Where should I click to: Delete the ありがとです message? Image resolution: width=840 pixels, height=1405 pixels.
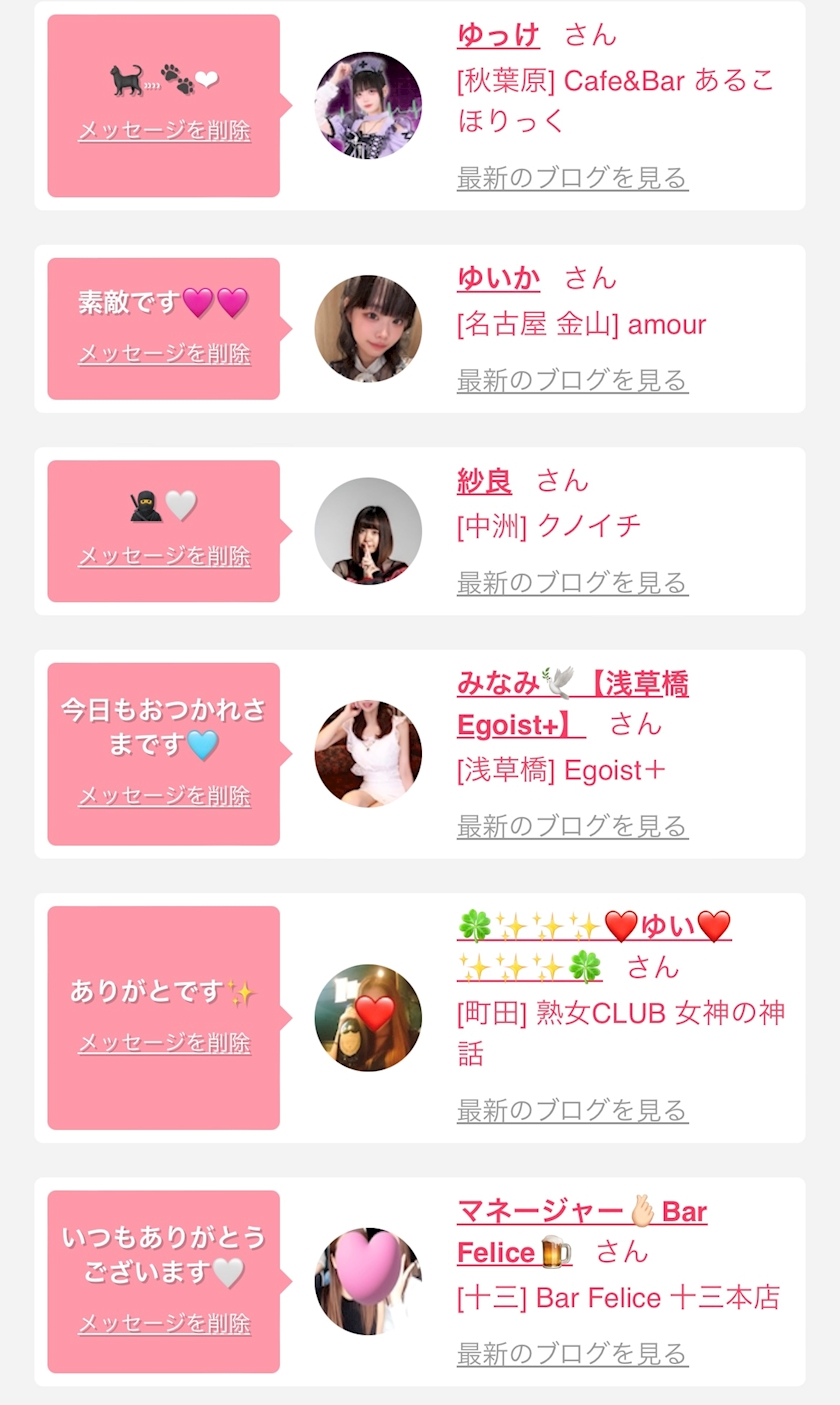[x=164, y=1043]
